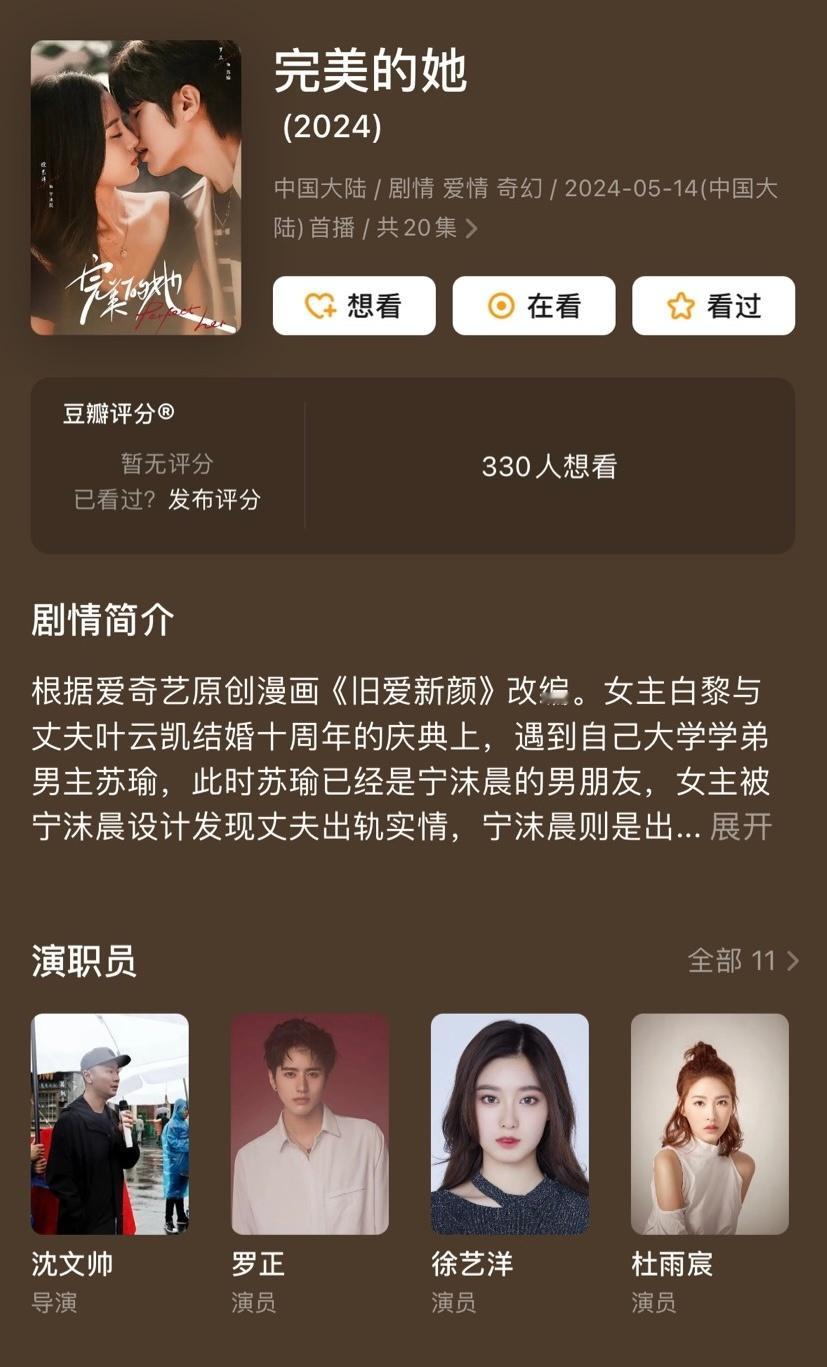
Task: Toggle the 在看 watching status
Action: pyautogui.click(x=534, y=305)
